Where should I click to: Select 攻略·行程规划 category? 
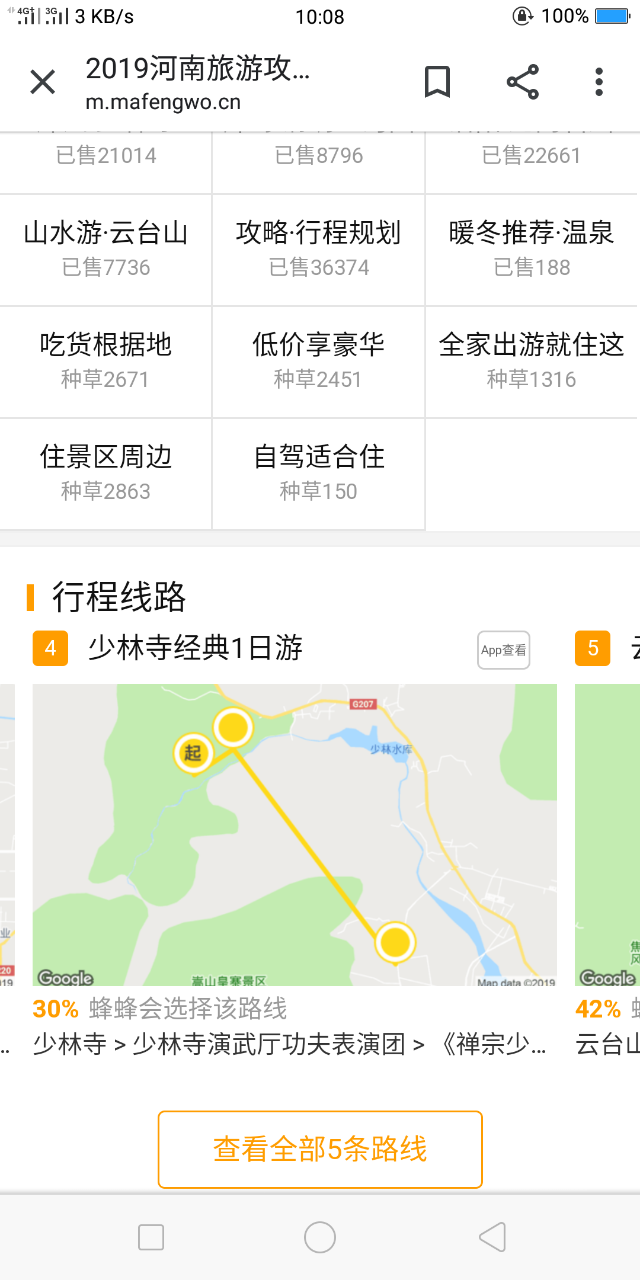[x=318, y=249]
